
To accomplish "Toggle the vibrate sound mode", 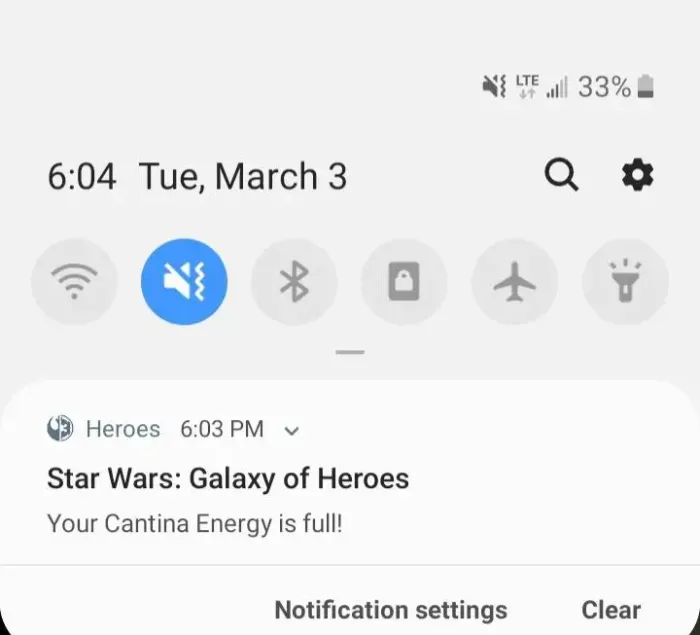I will pyautogui.click(x=184, y=283).
